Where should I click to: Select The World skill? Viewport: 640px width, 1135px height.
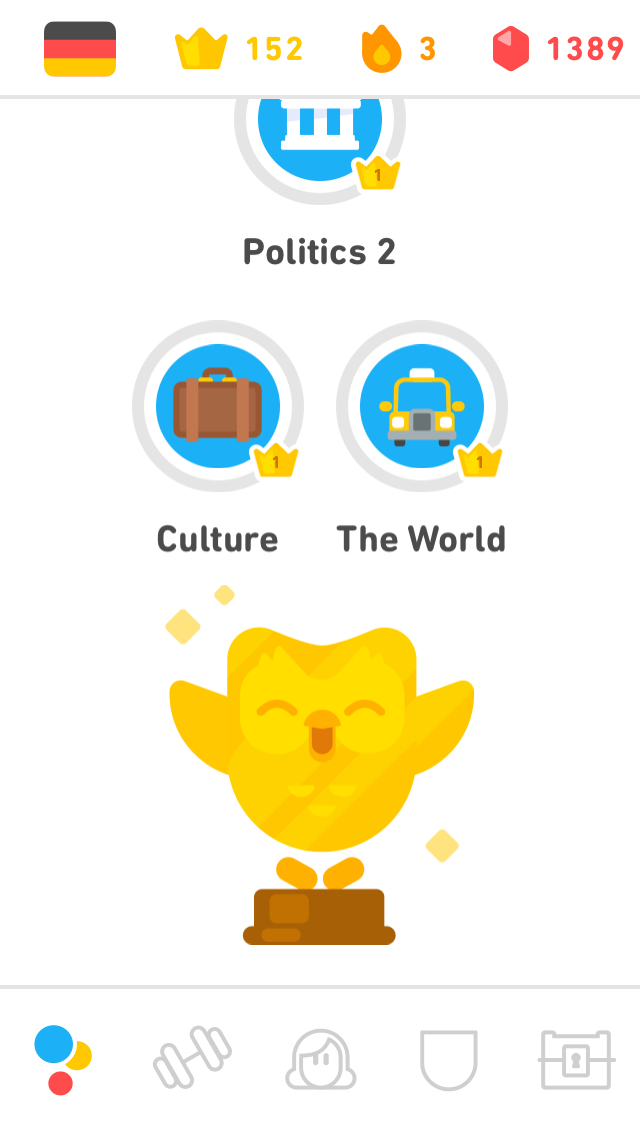[422, 405]
